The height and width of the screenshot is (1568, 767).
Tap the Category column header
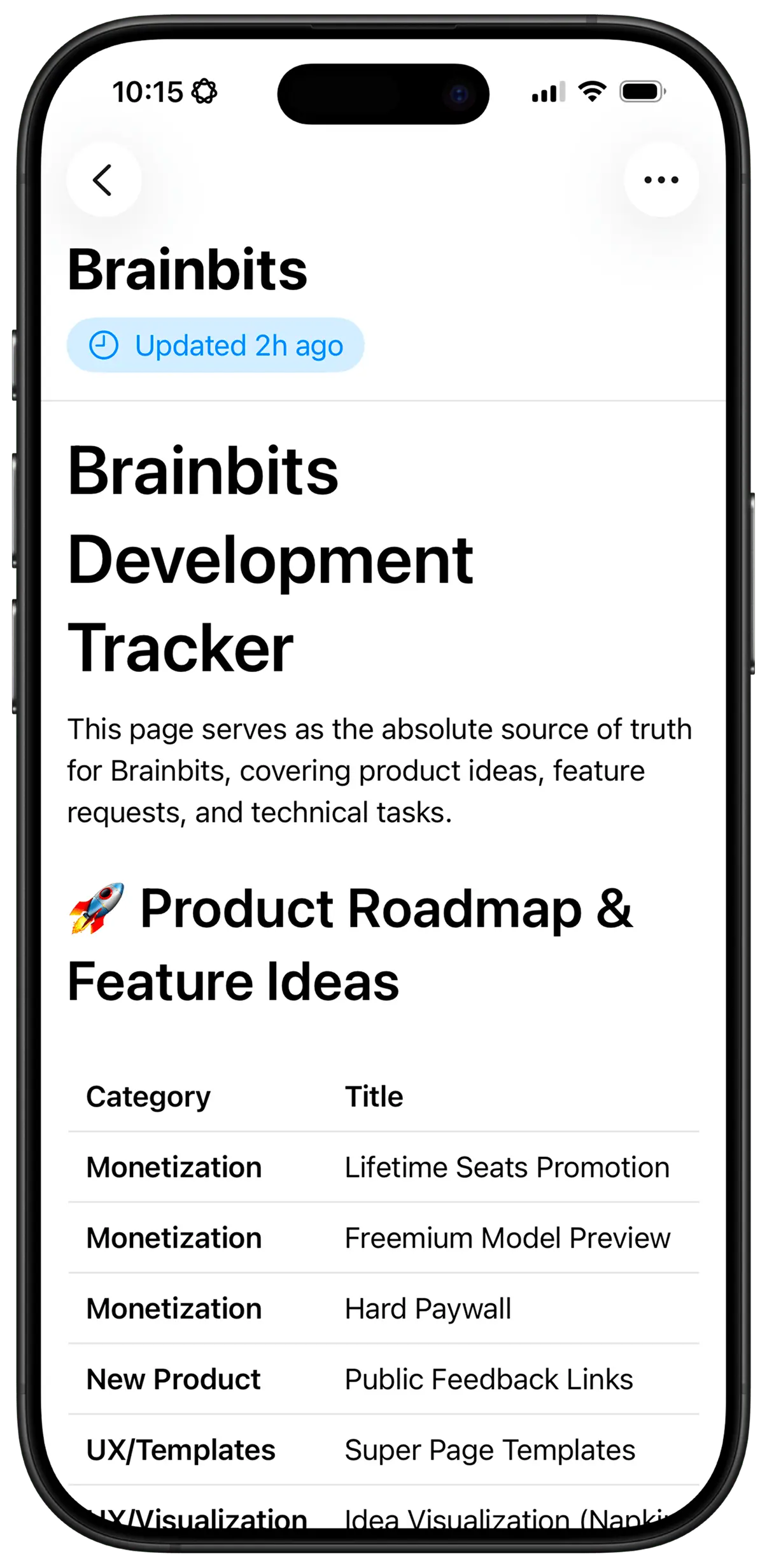tap(148, 1096)
